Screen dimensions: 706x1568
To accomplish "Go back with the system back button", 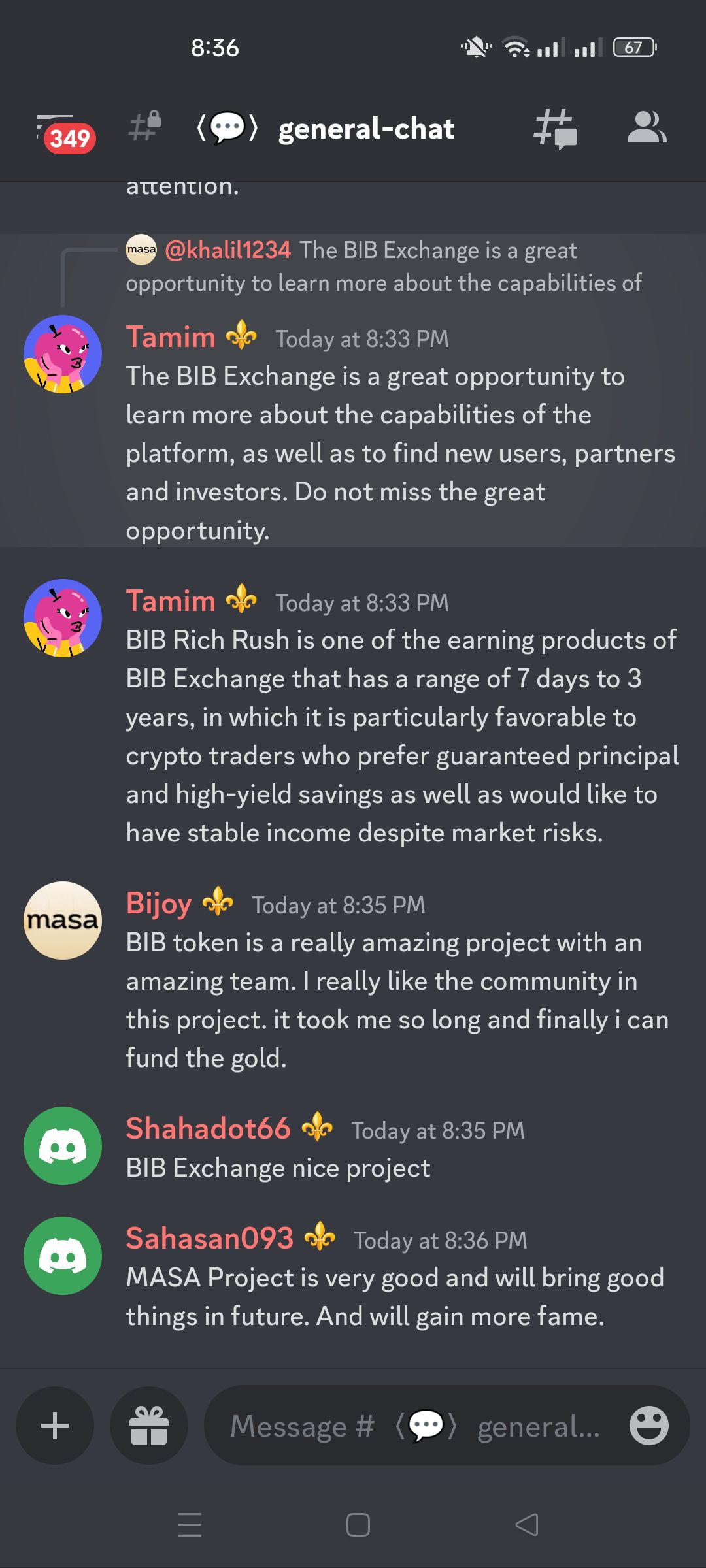I will click(x=527, y=1525).
